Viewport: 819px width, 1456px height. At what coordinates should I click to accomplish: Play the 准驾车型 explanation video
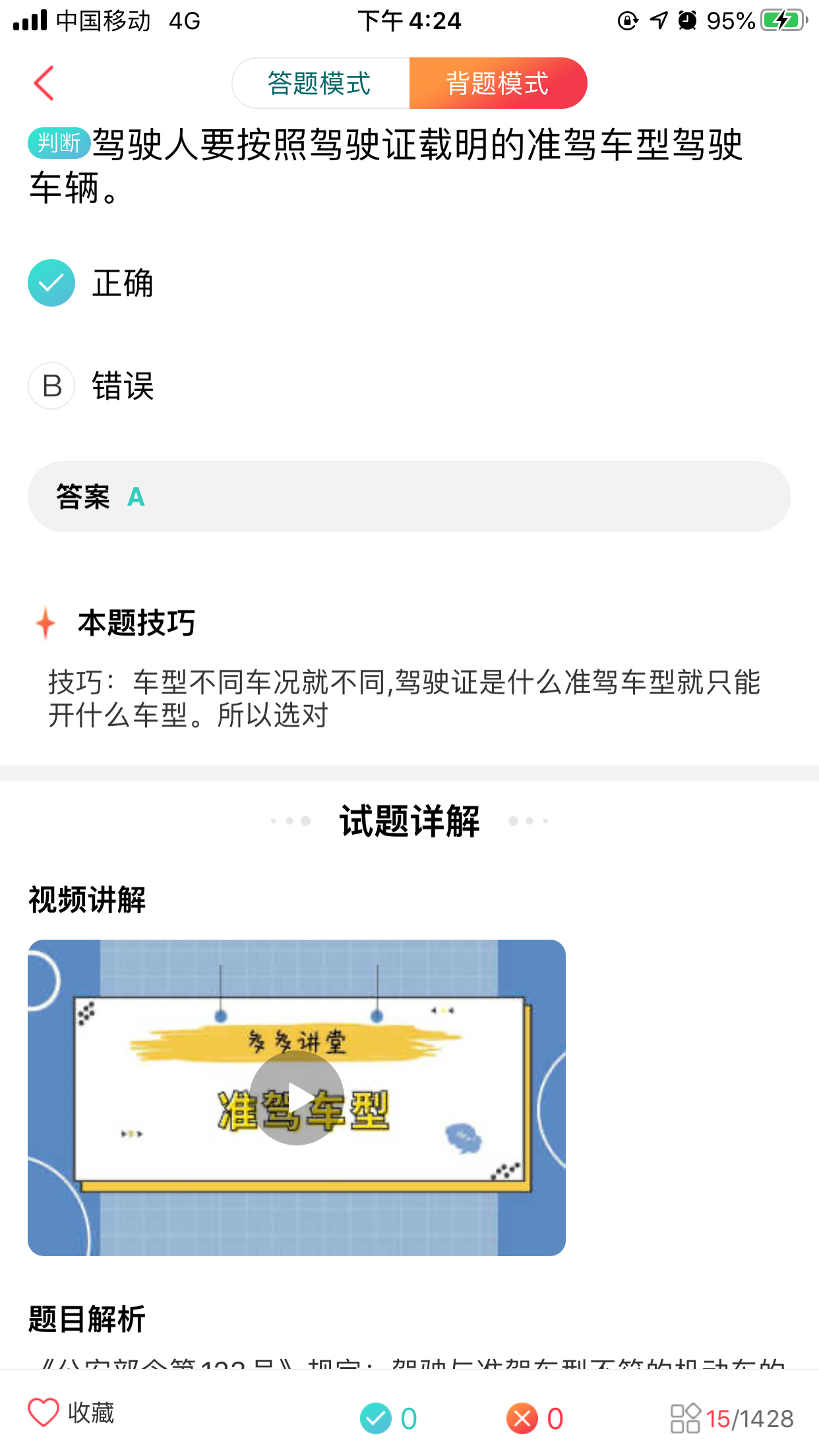click(296, 1098)
